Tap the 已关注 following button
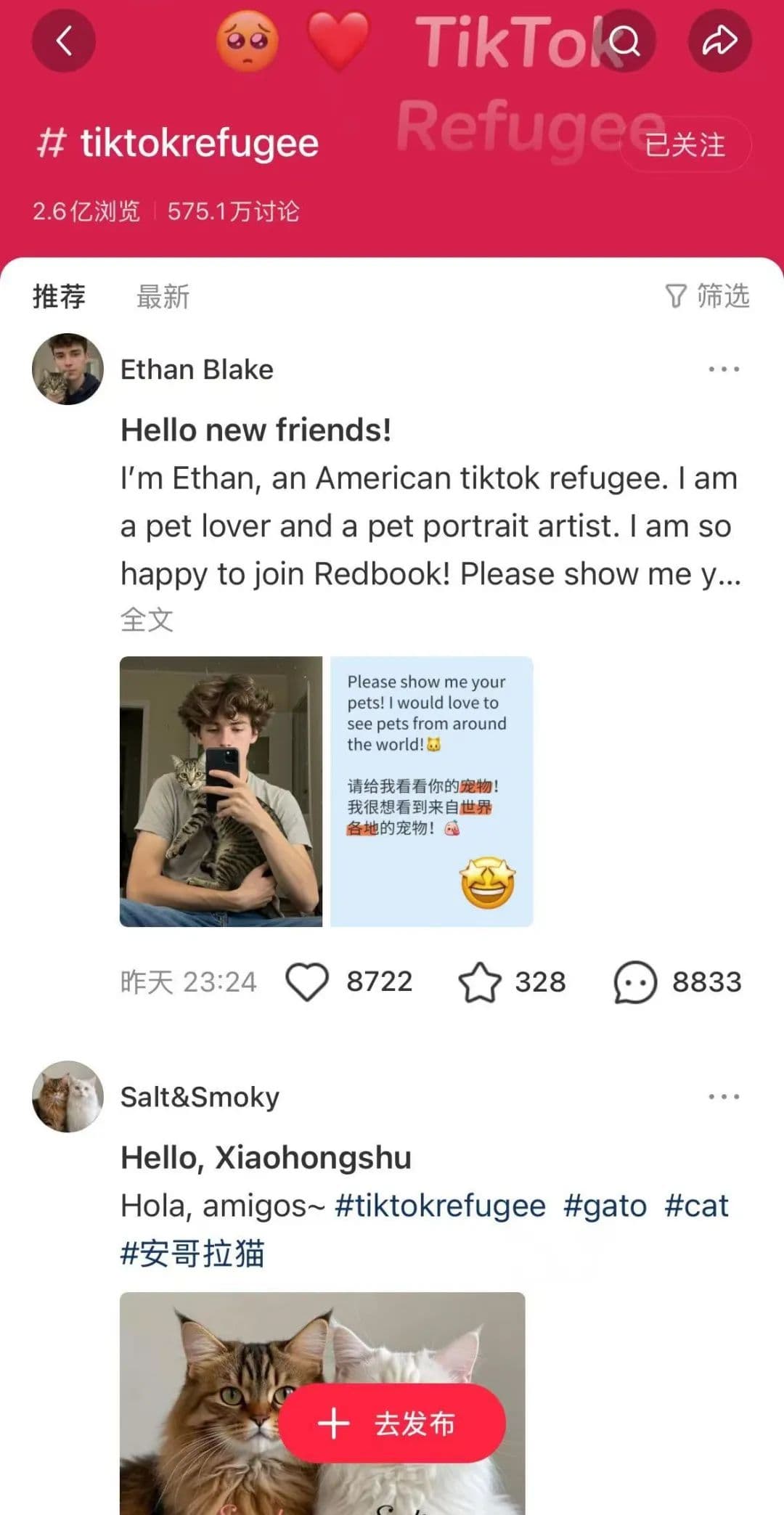The image size is (784, 1515). pyautogui.click(x=685, y=144)
